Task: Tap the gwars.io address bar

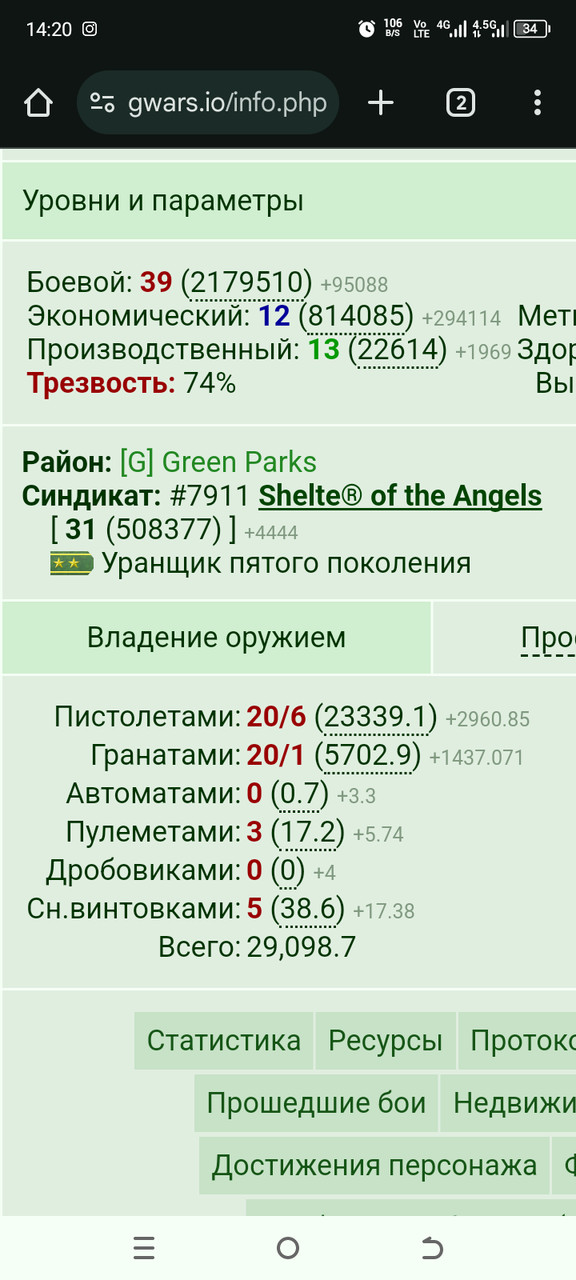Action: tap(208, 103)
